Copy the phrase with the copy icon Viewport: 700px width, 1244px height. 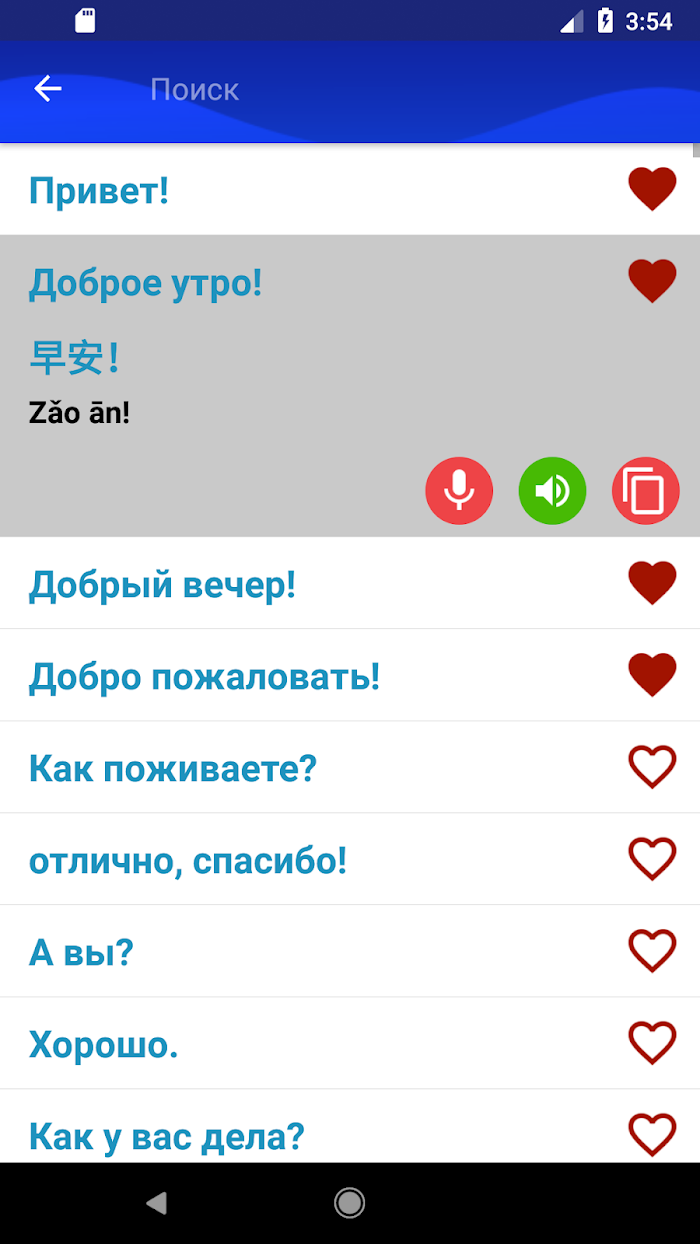(645, 491)
